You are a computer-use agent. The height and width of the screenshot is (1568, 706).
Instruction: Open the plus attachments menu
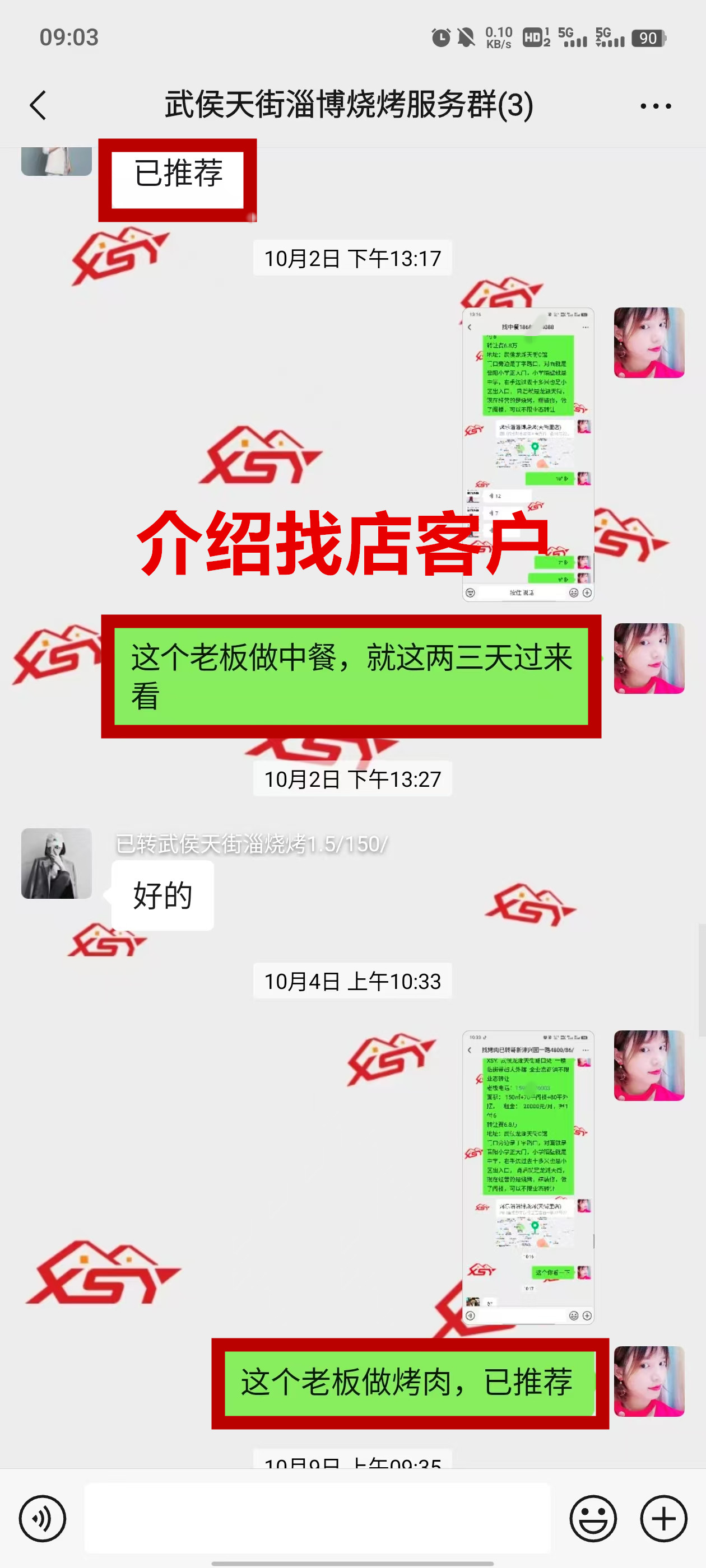click(663, 1518)
